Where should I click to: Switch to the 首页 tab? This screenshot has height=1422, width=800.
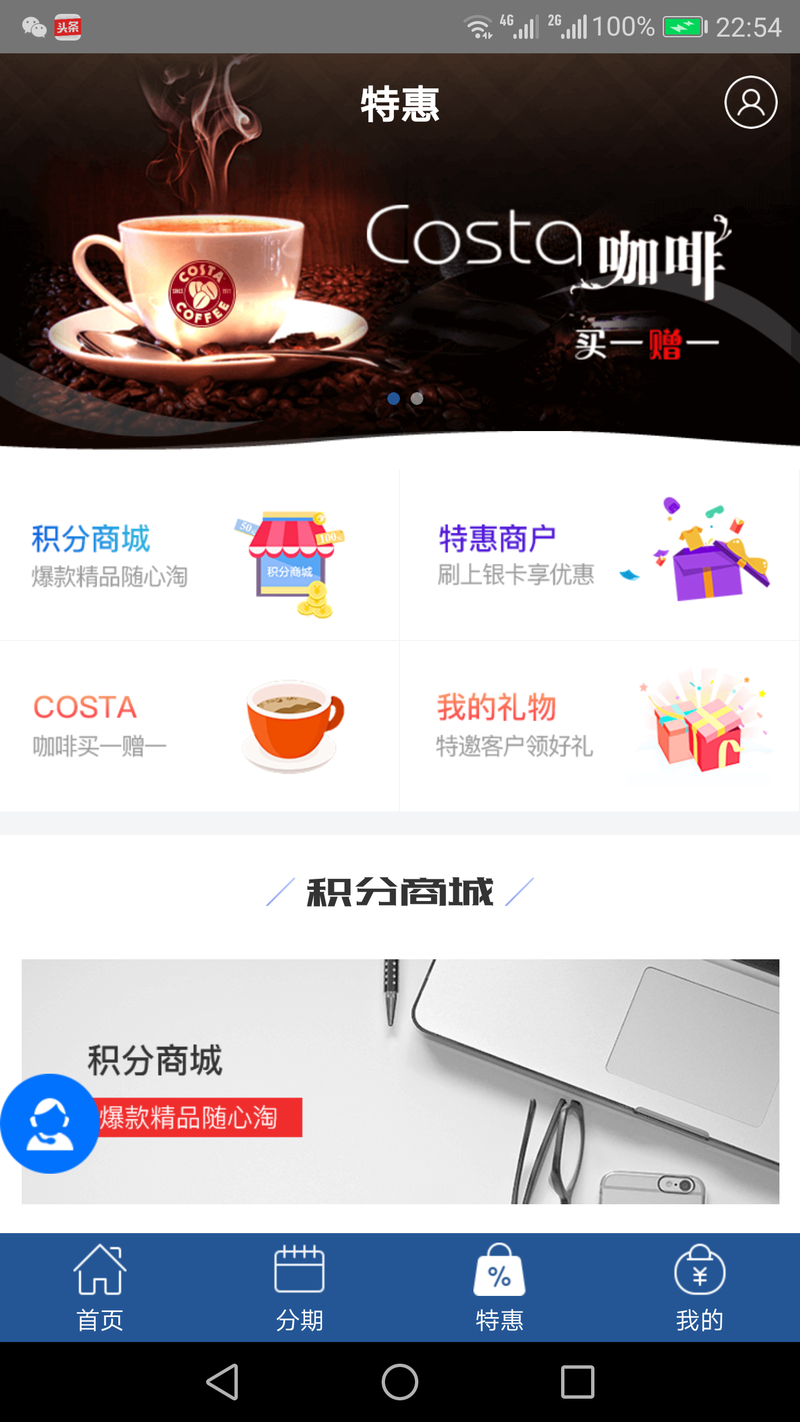coord(100,1288)
